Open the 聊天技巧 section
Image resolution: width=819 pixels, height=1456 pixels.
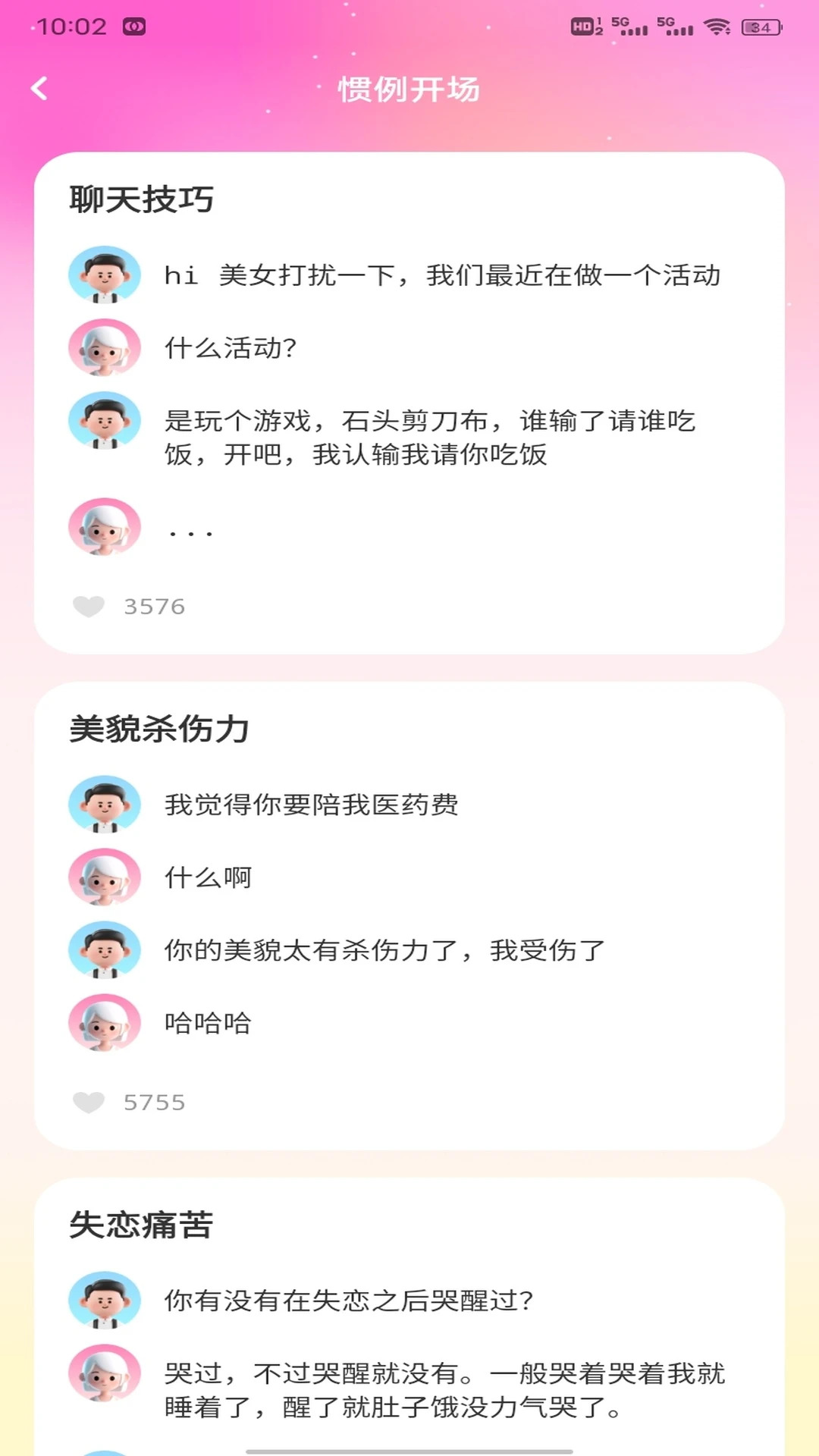(x=142, y=197)
